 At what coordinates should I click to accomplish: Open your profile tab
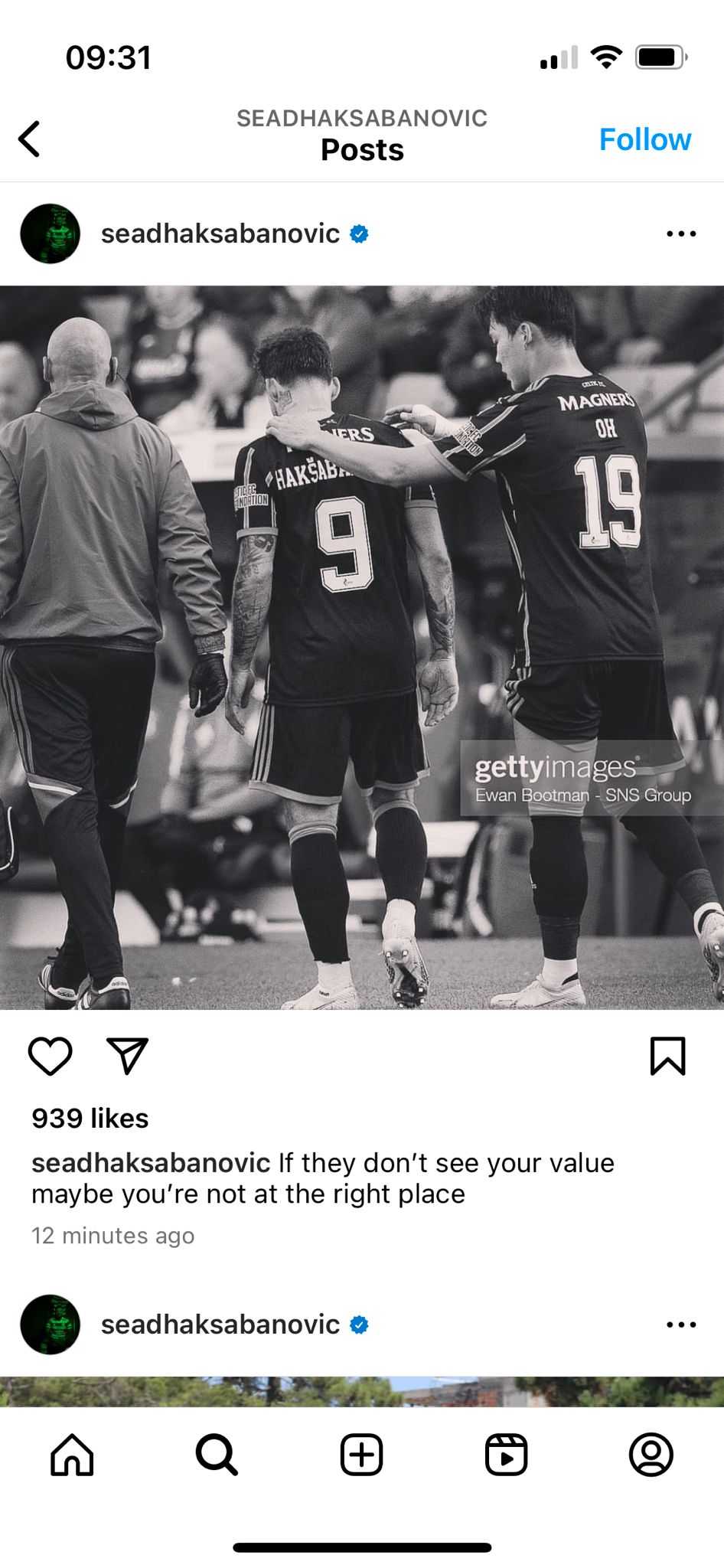pyautogui.click(x=651, y=1455)
